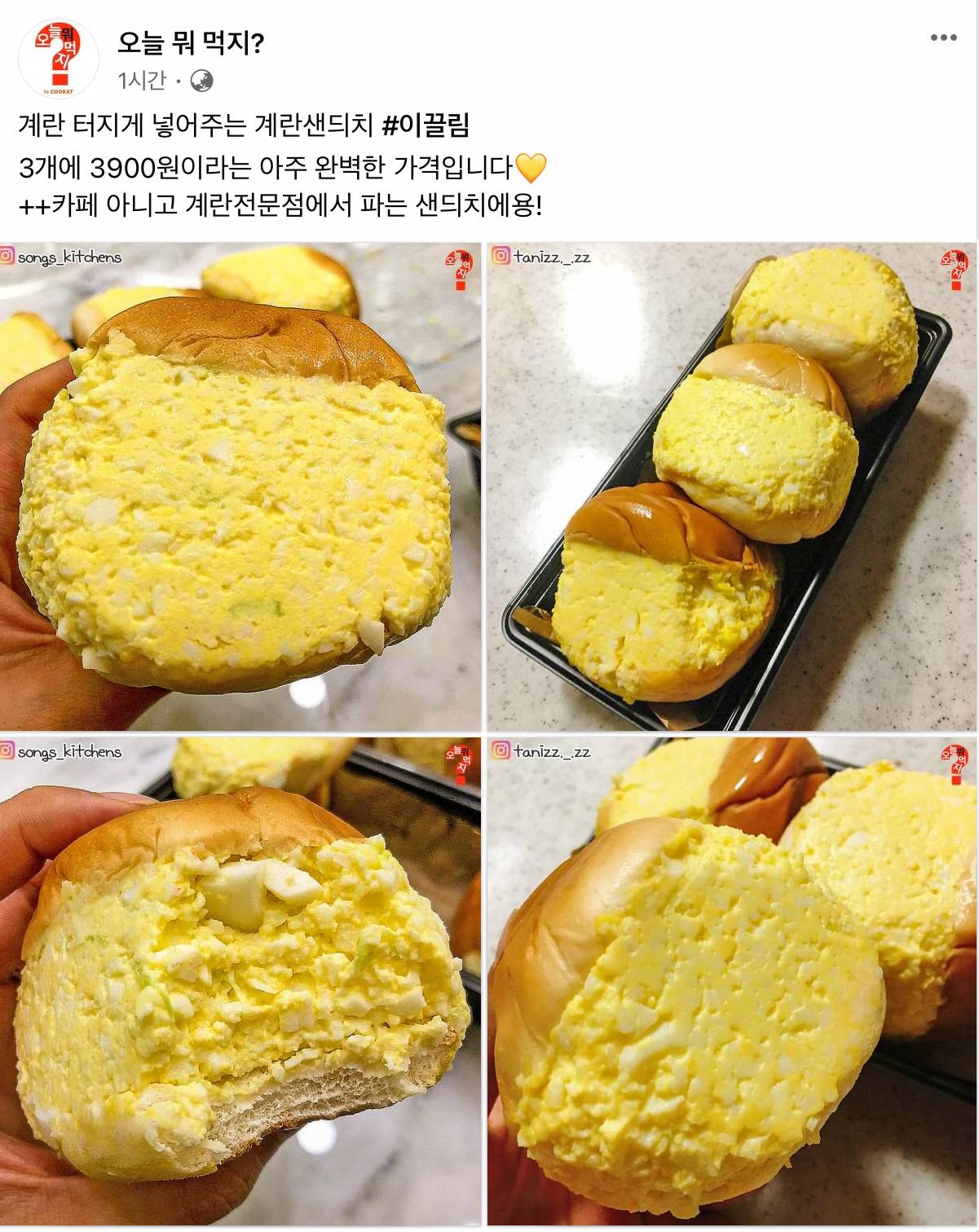
Task: Open the bottom tanizz._.zz close-up photo
Action: coord(732,981)
